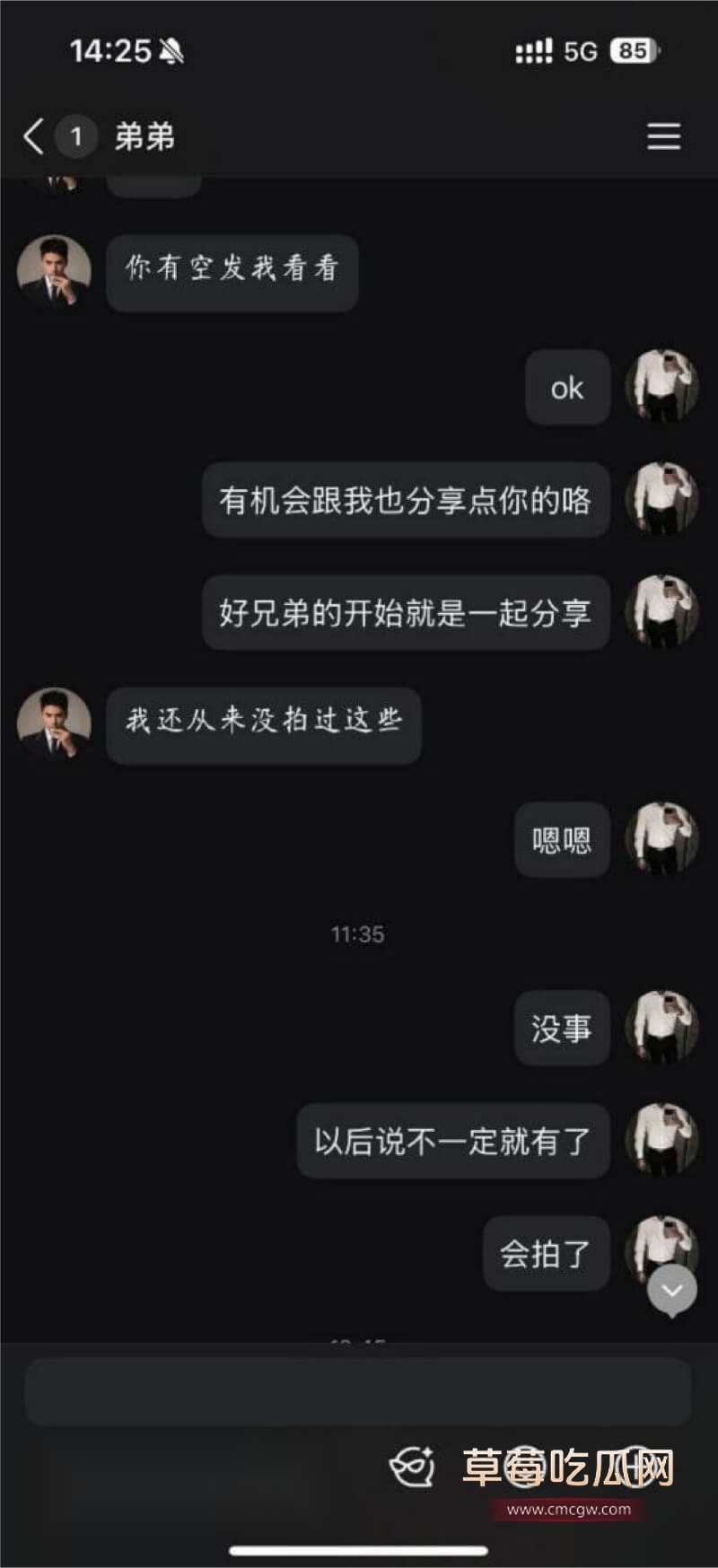Tap the 5G network indicator
This screenshot has width=718, height=1568.
click(x=580, y=51)
